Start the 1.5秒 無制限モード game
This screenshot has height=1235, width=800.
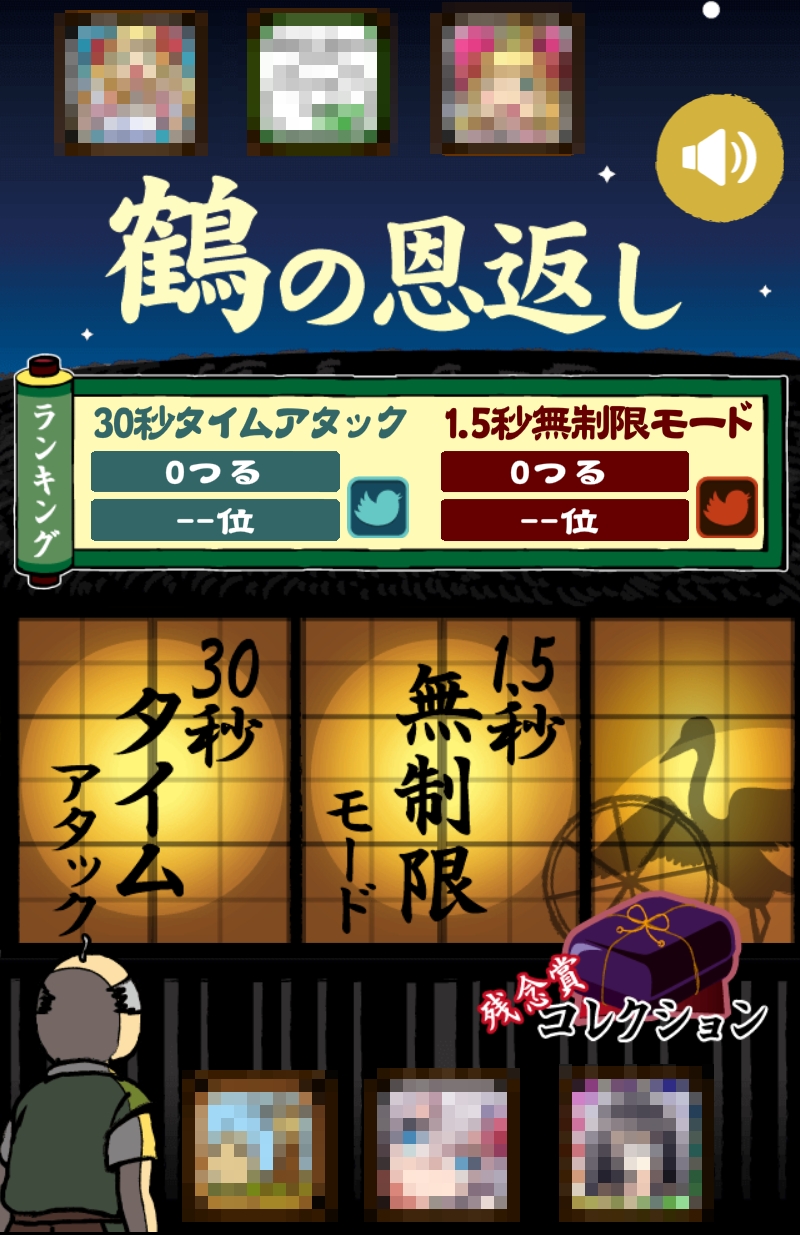(x=441, y=780)
